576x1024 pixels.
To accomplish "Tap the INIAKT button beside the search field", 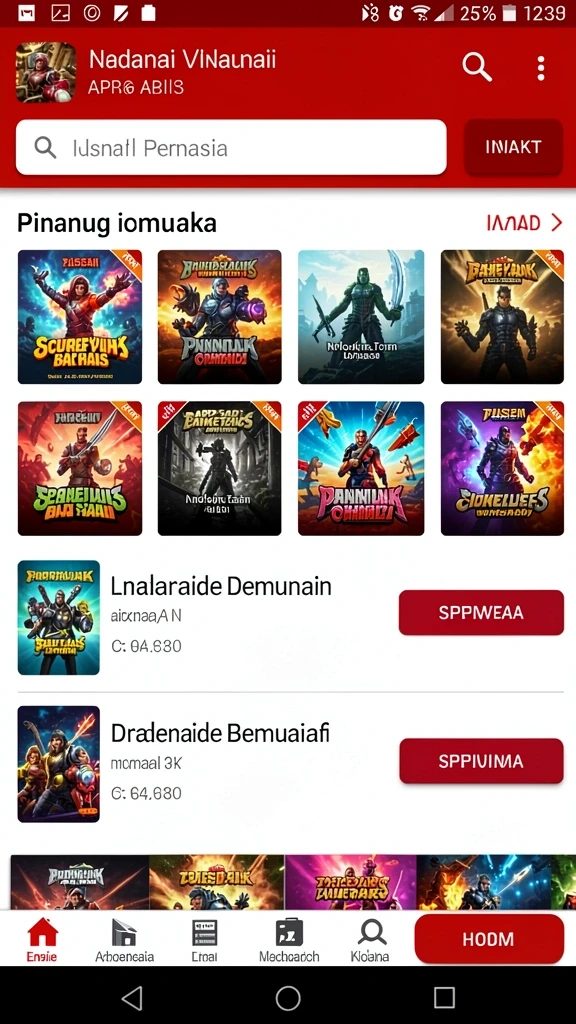I will point(513,148).
